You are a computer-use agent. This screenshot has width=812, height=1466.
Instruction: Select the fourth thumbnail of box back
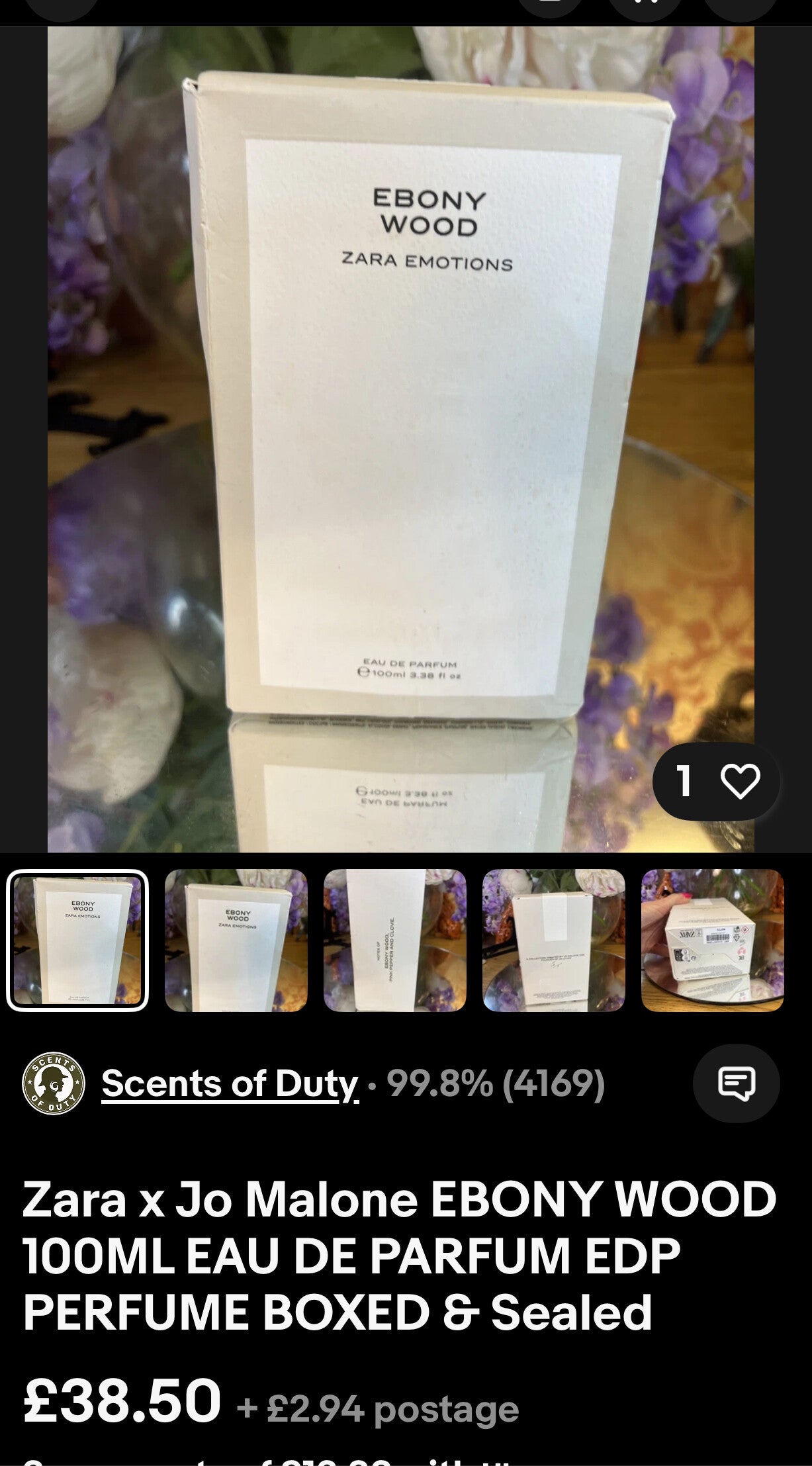(x=554, y=940)
